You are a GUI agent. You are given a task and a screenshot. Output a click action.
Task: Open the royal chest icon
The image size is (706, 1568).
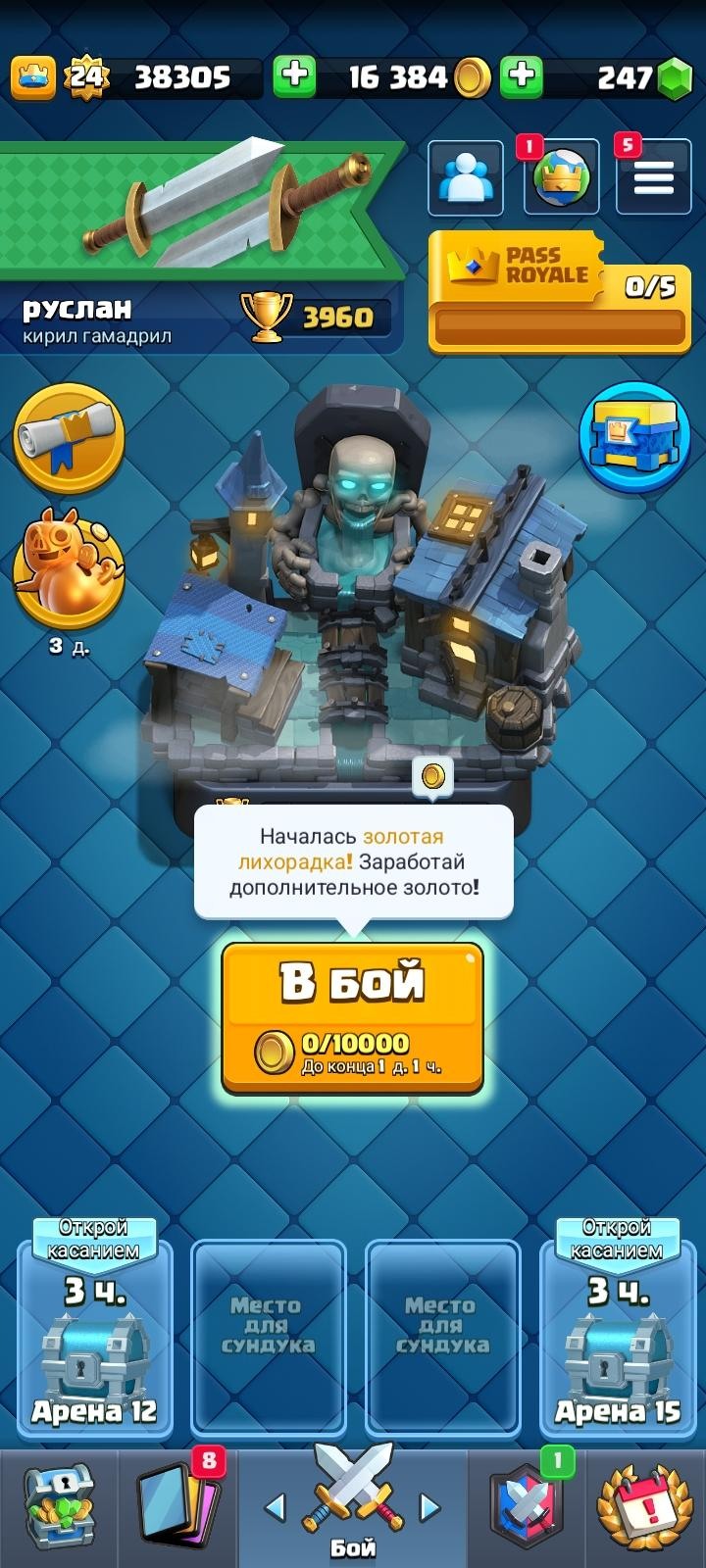tap(634, 436)
